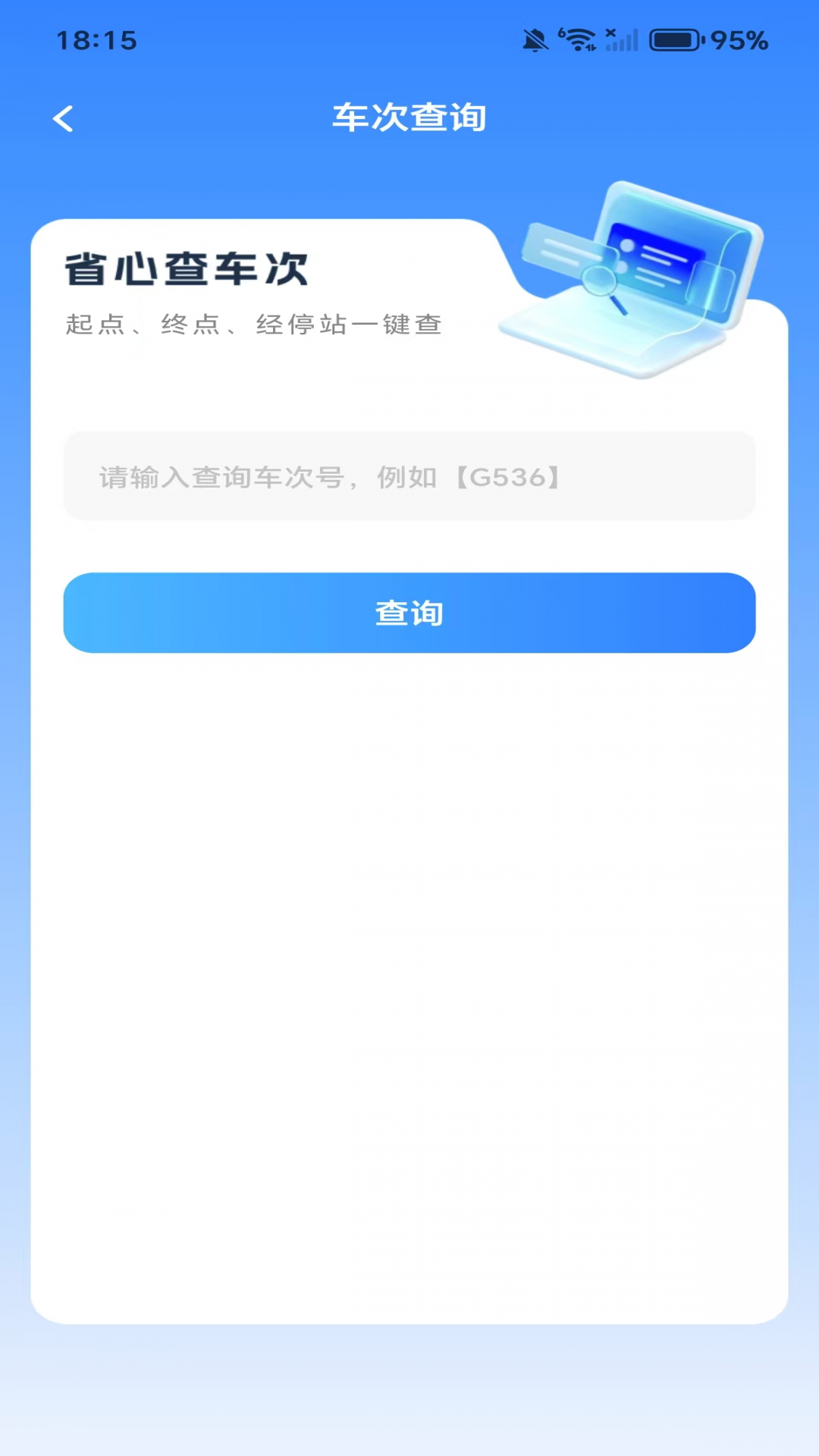Select the 车次查询 page title
This screenshot has width=819, height=1456.
pyautogui.click(x=409, y=118)
